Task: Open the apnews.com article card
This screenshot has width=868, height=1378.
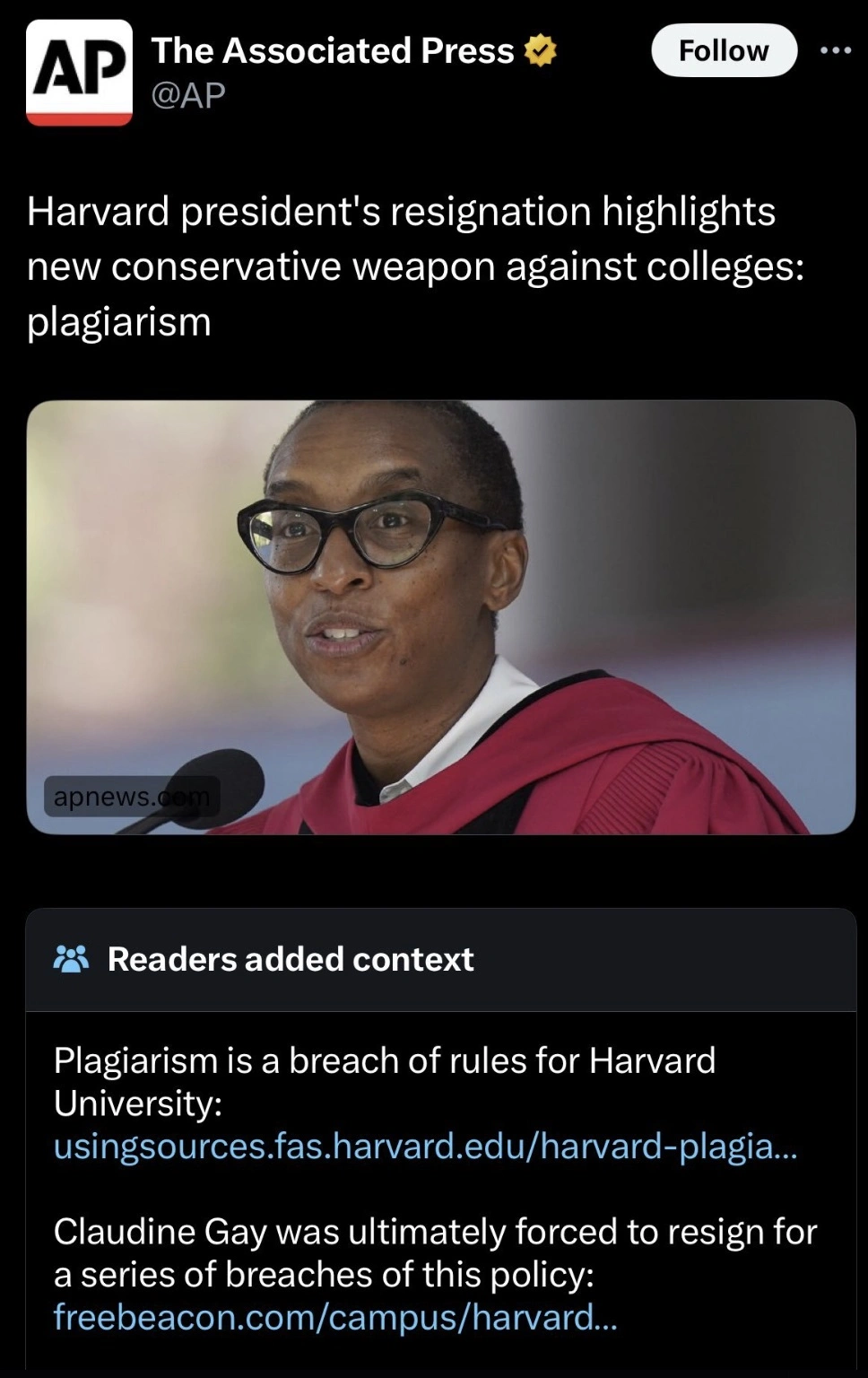Action: point(440,617)
